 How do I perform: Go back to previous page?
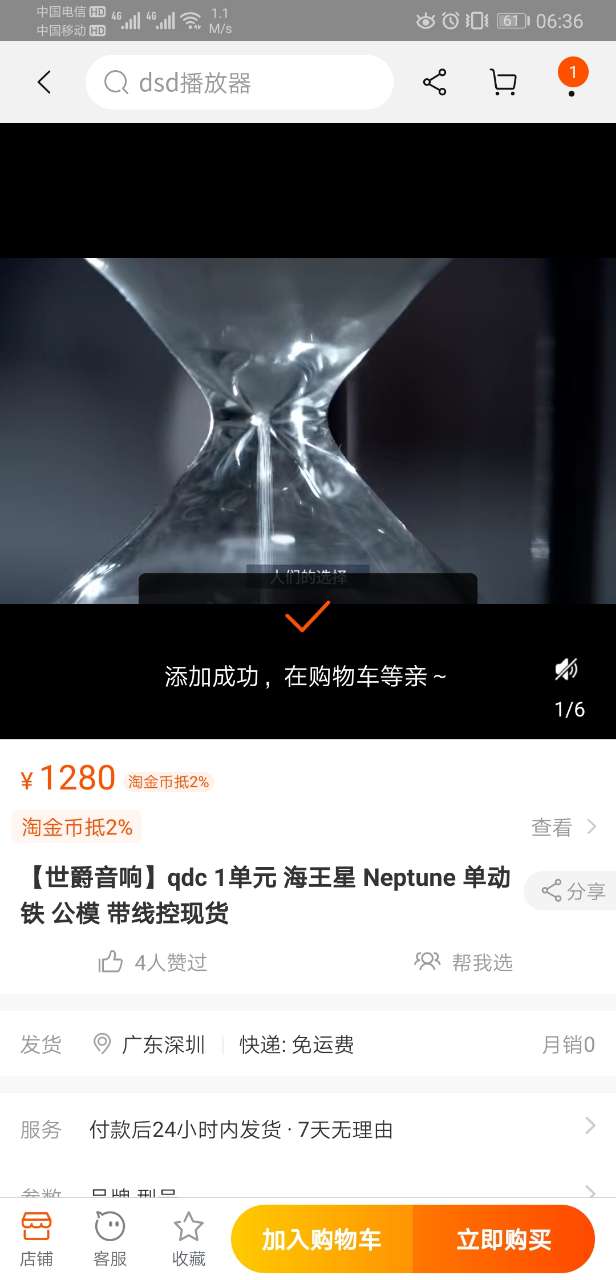point(44,82)
